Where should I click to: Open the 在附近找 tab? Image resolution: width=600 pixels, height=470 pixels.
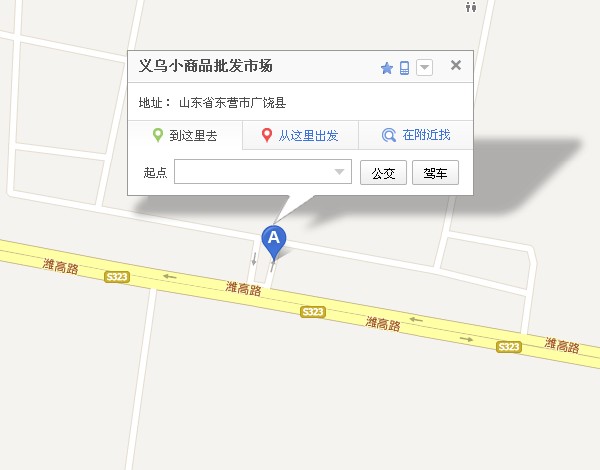pos(416,135)
